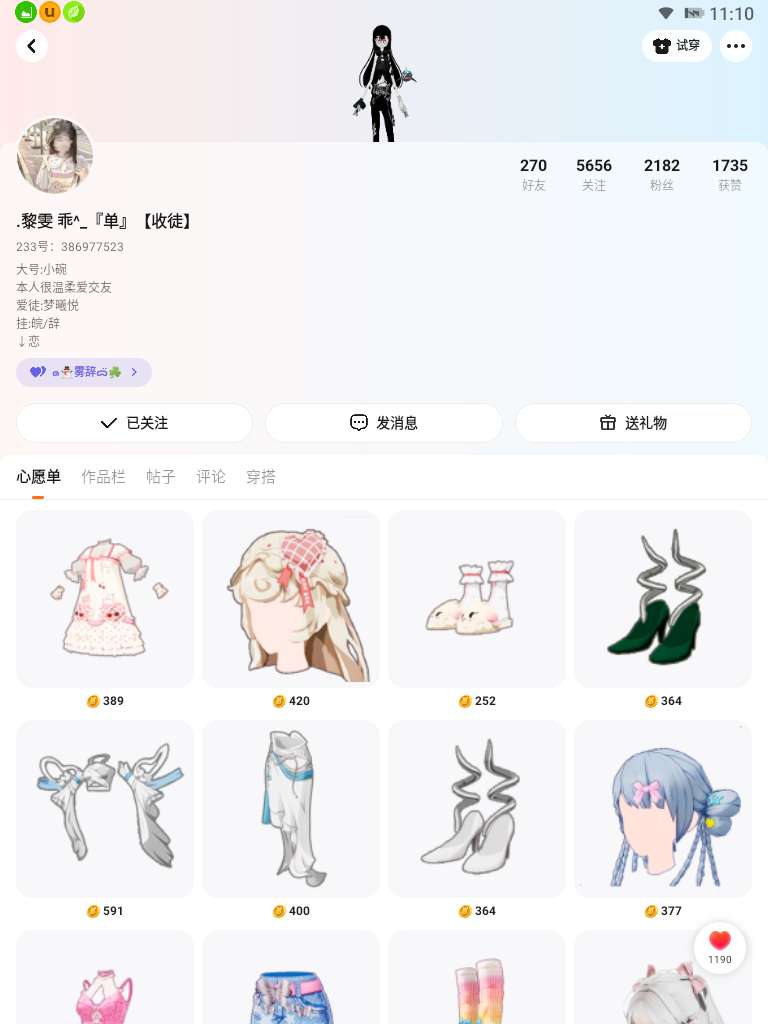The height and width of the screenshot is (1024, 768).
Task: Tap 送礼物 to send a gift
Action: 633,423
